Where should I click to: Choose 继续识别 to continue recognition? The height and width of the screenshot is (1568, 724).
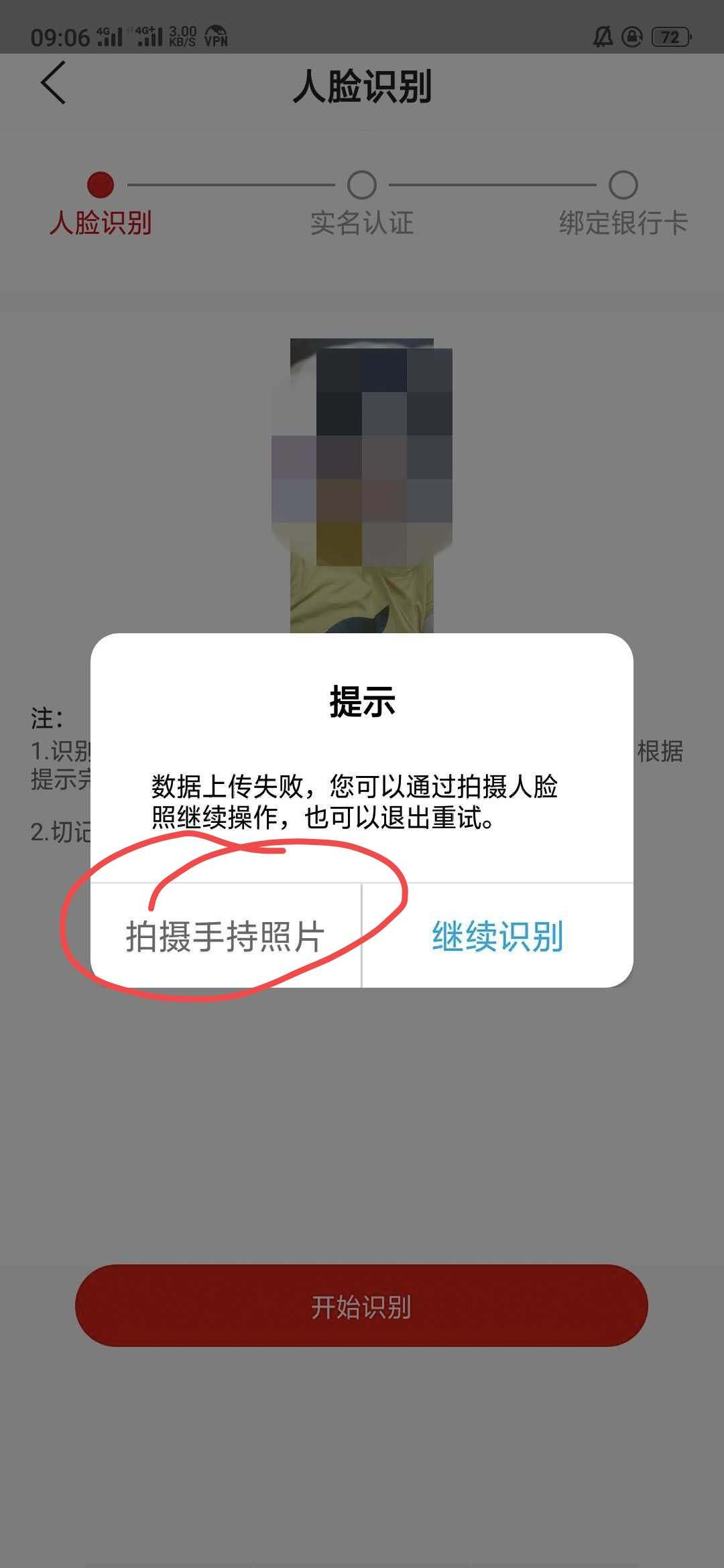[x=497, y=936]
